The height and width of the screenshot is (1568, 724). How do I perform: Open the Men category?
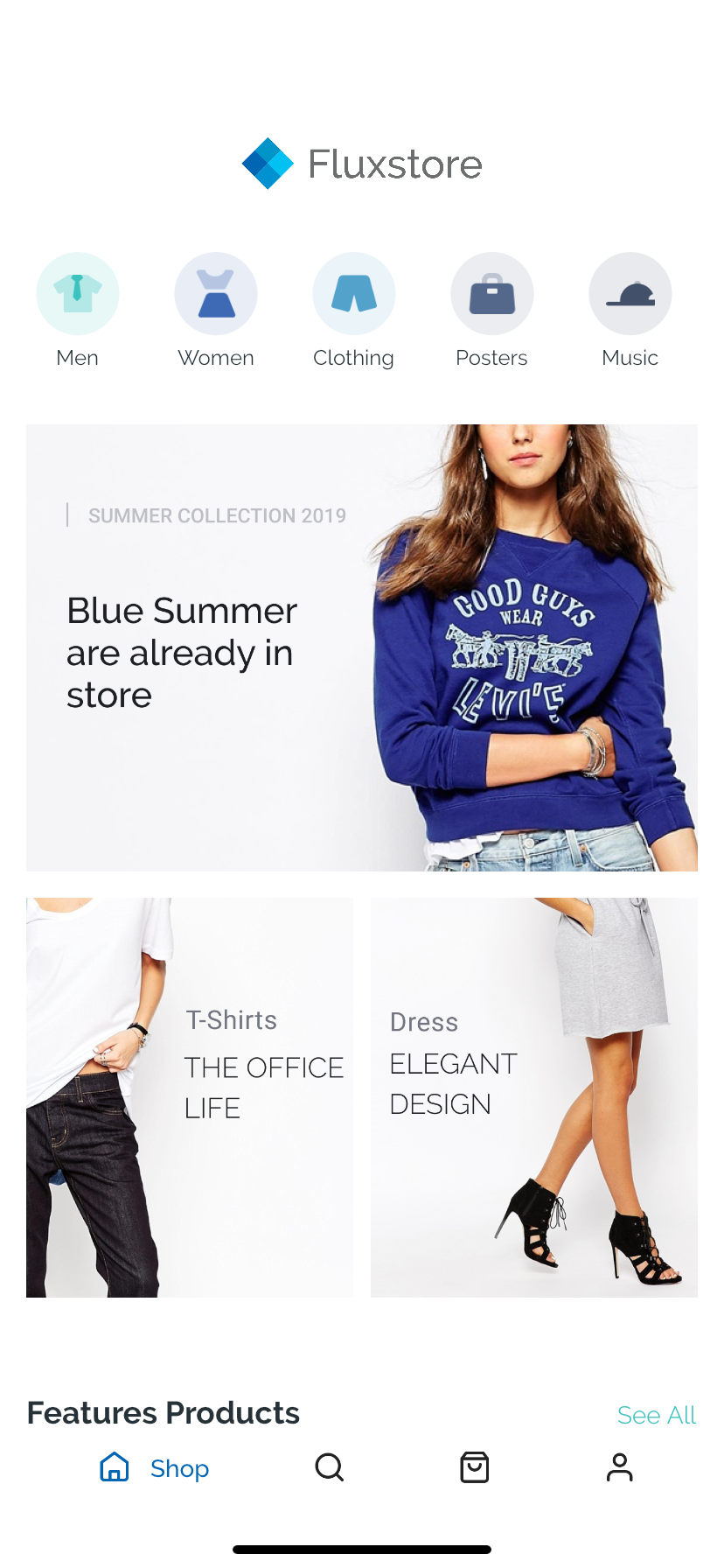click(x=78, y=294)
